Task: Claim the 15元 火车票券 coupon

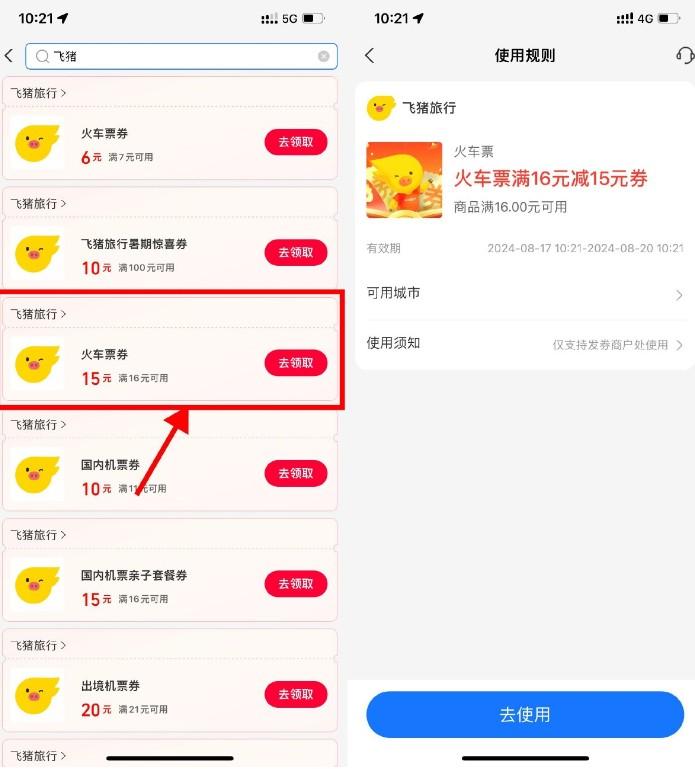Action: pyautogui.click(x=295, y=363)
